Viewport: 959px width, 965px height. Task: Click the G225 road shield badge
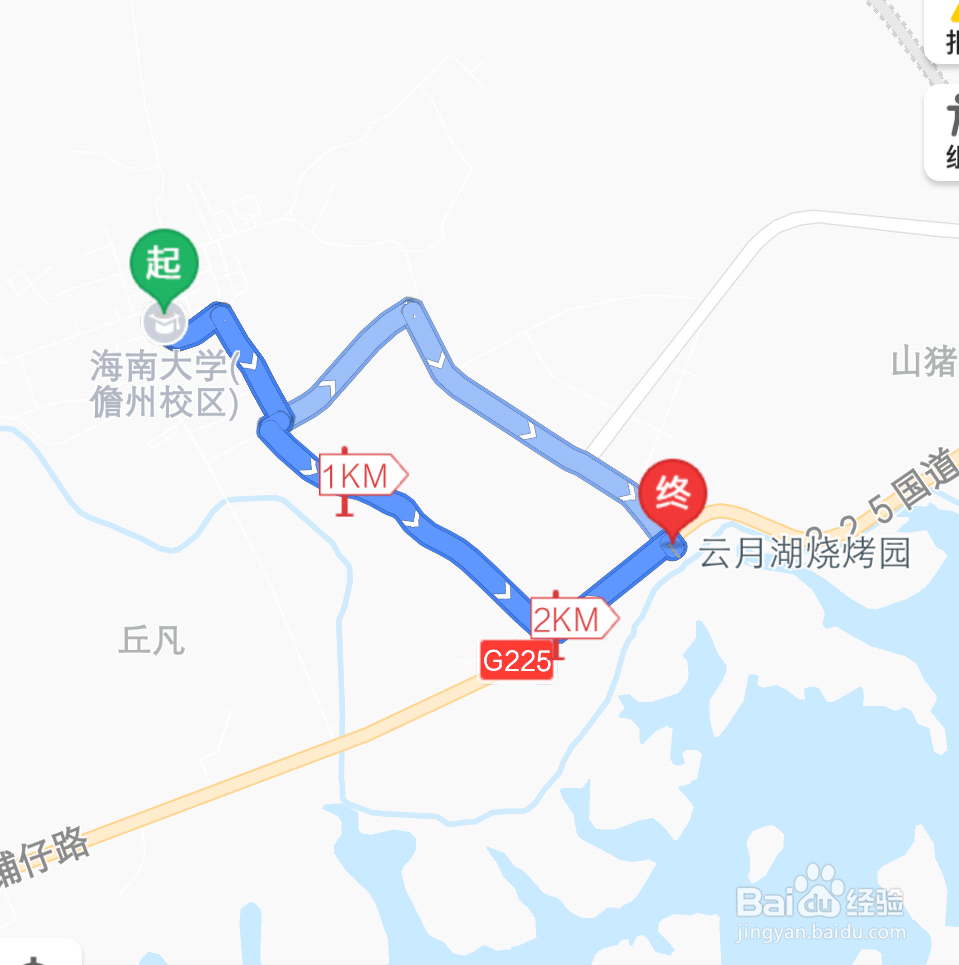point(516,660)
